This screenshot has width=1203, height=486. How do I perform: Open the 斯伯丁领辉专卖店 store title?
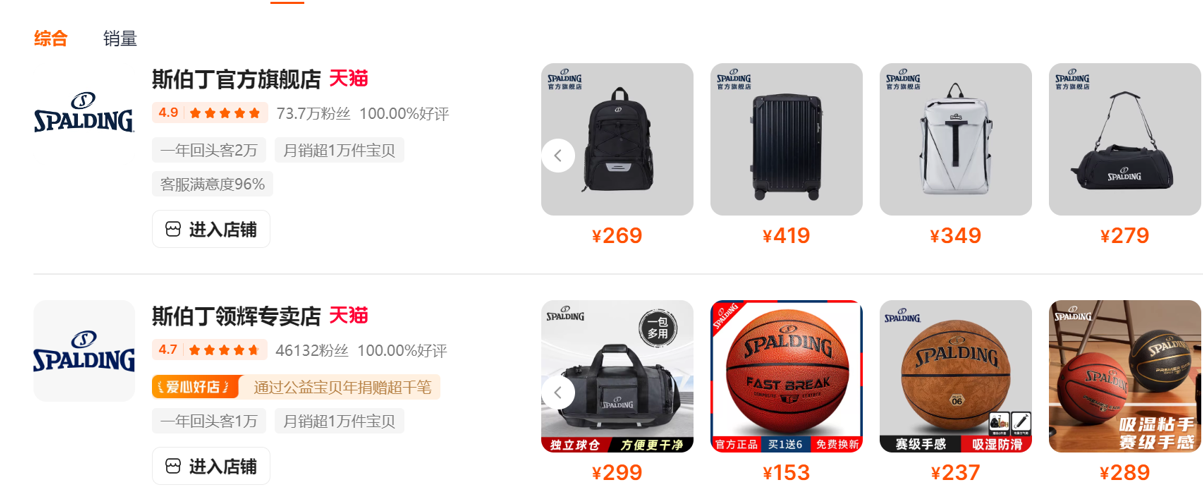tap(236, 316)
